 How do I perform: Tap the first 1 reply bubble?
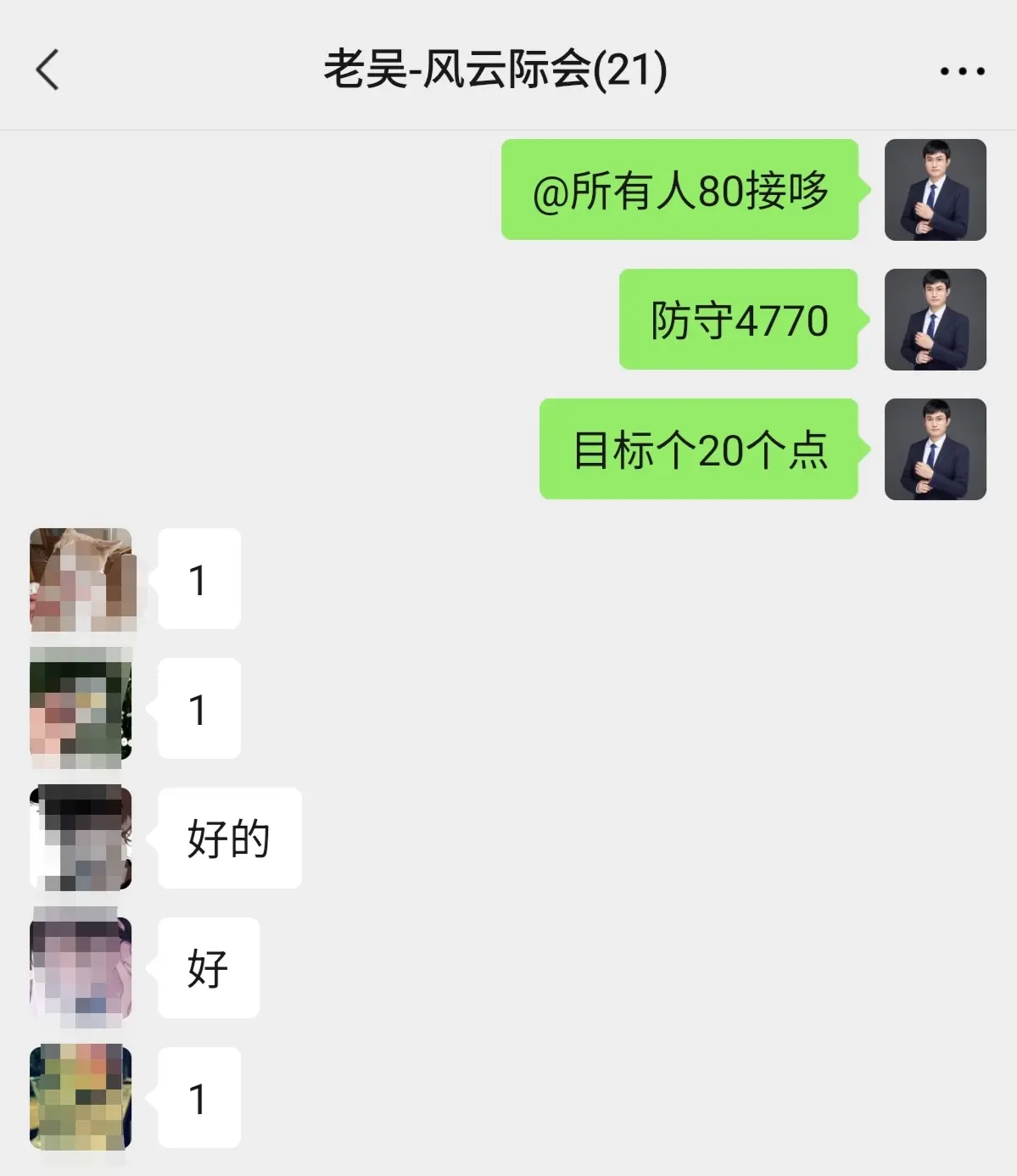coord(198,580)
